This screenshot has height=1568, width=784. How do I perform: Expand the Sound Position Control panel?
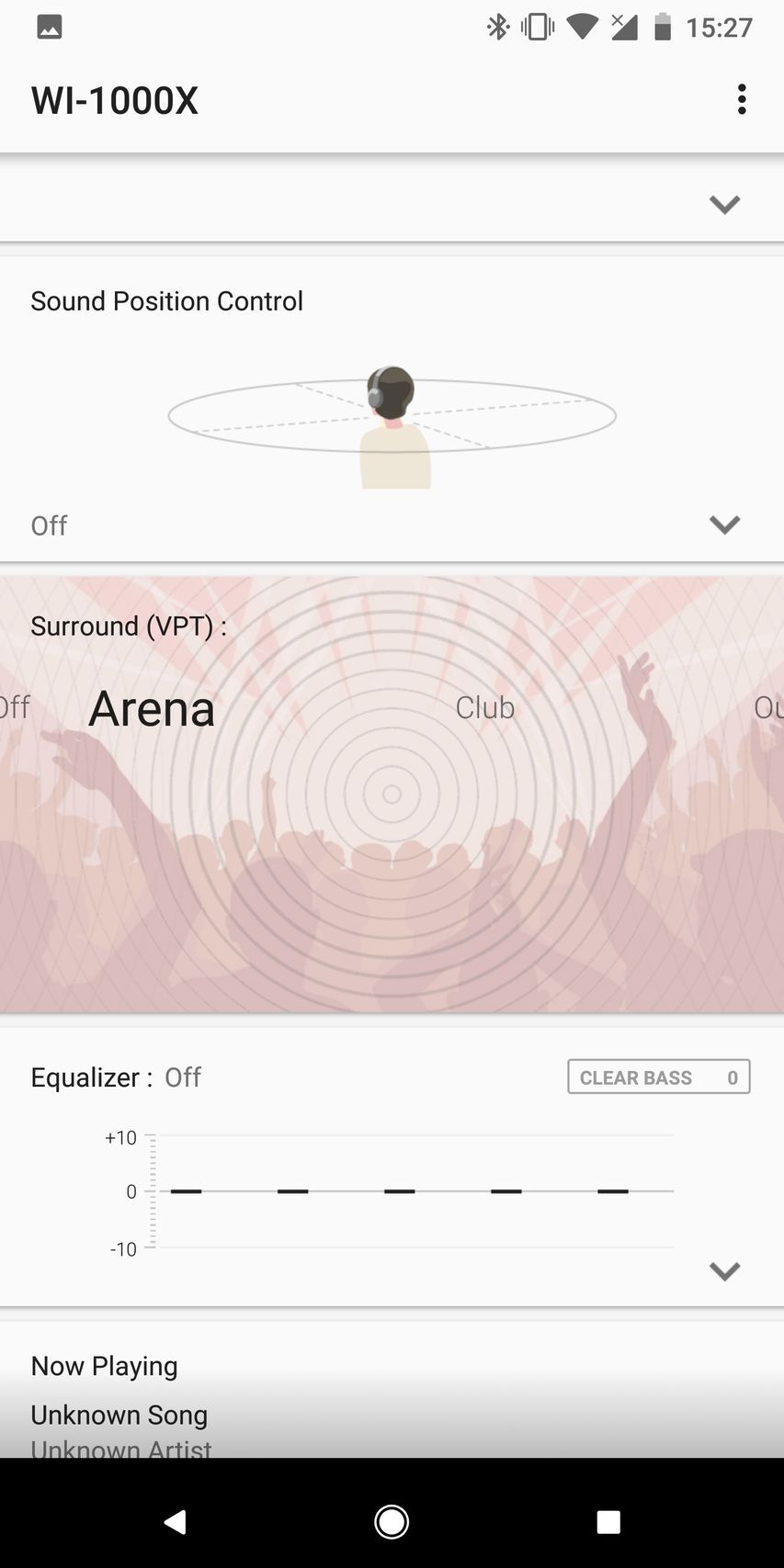pos(724,525)
